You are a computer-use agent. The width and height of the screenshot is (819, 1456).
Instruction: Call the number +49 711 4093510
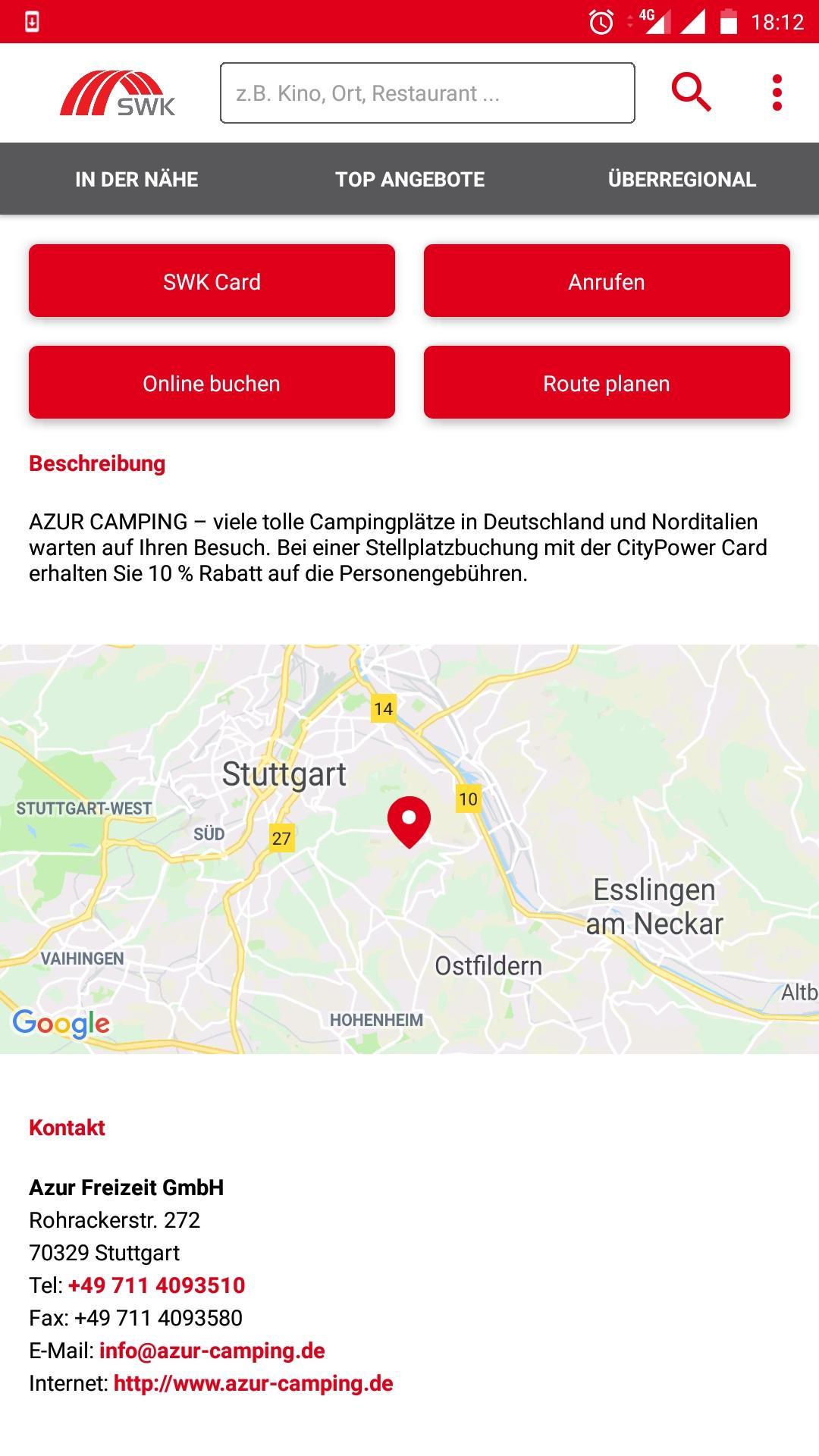[157, 1285]
